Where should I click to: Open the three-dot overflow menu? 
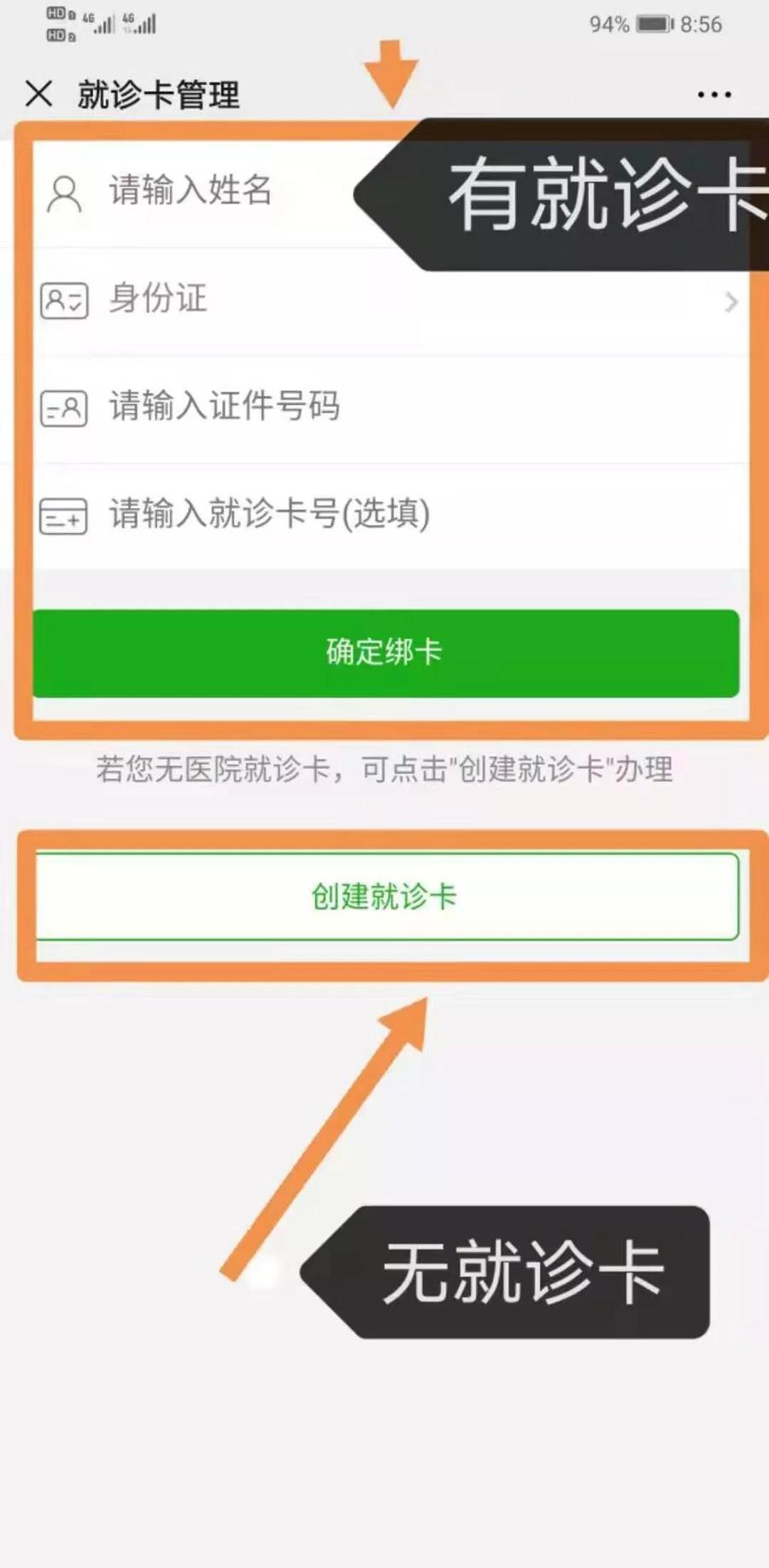pyautogui.click(x=713, y=95)
